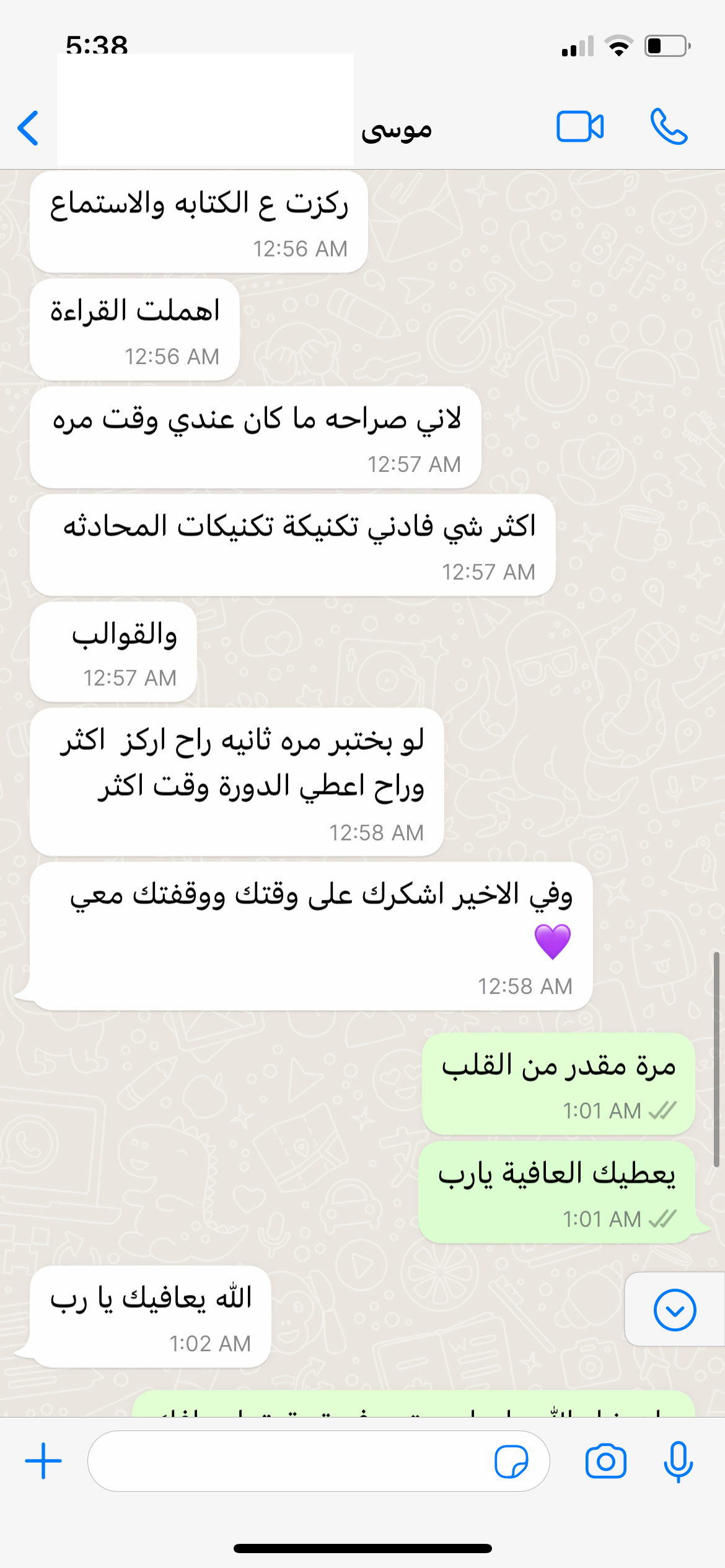Open موسى contact info from header

tap(397, 129)
